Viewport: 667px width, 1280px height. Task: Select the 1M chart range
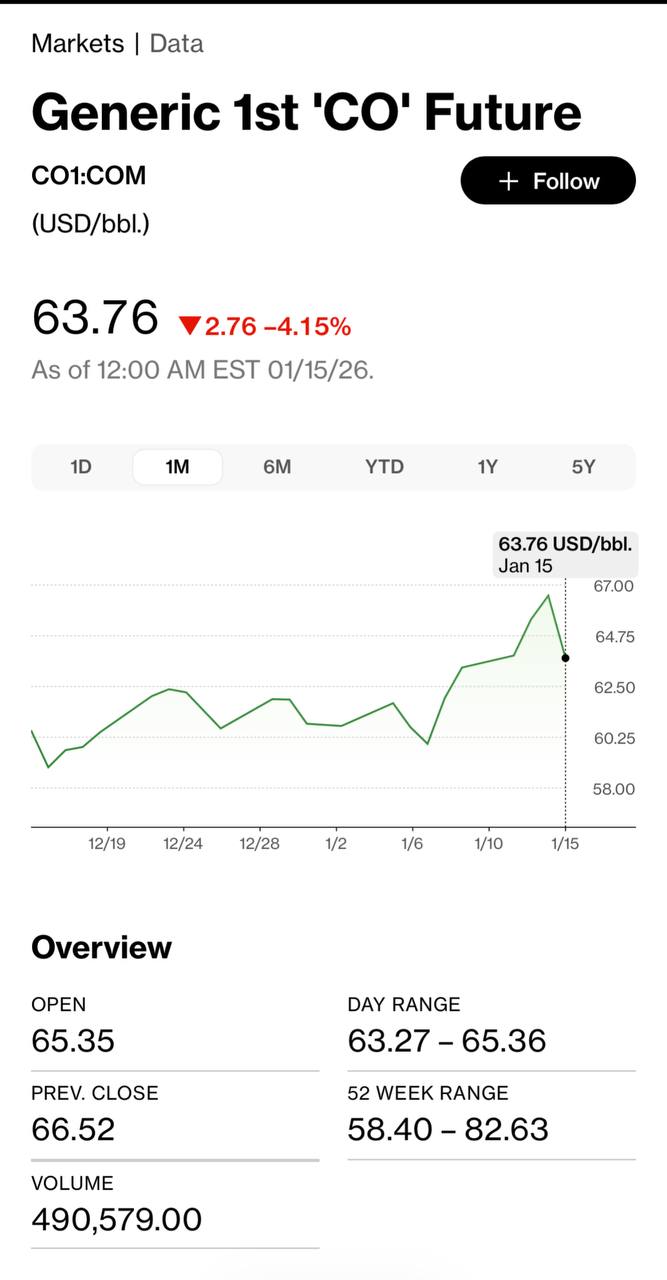(x=177, y=467)
